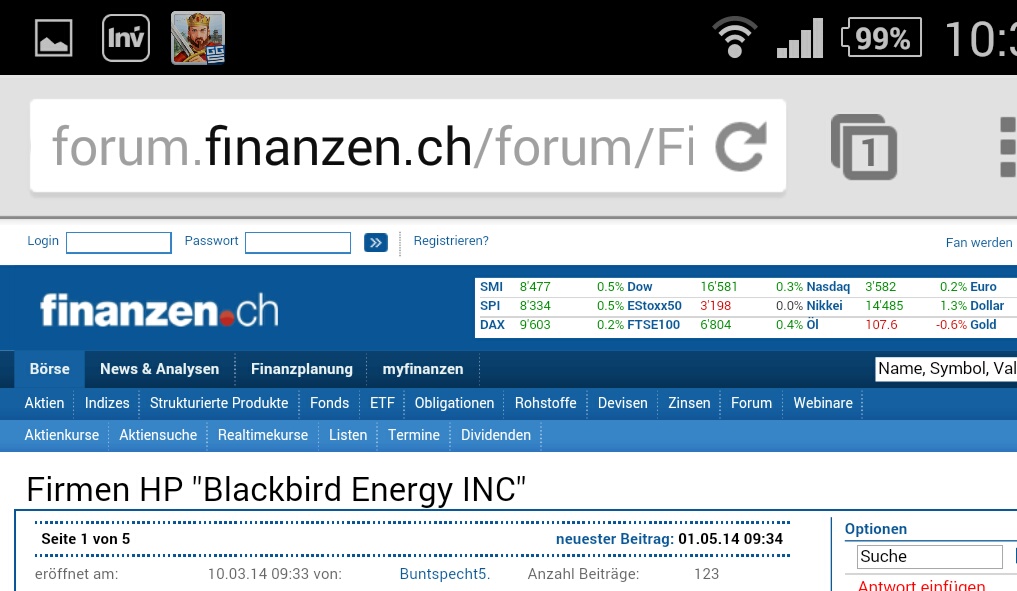The height and width of the screenshot is (591, 1017).
Task: View the profile of Buntspecht5
Action: [x=444, y=574]
